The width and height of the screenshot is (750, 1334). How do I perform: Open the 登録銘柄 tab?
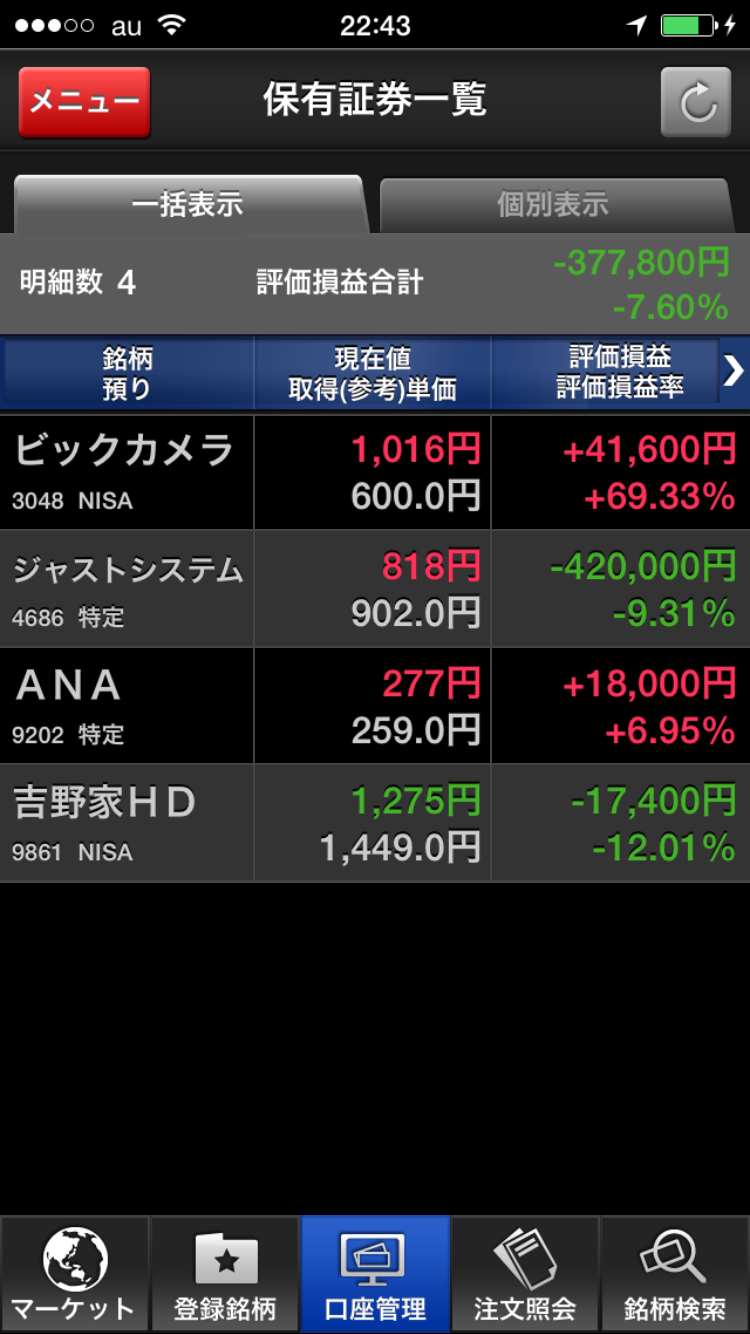click(x=225, y=1275)
